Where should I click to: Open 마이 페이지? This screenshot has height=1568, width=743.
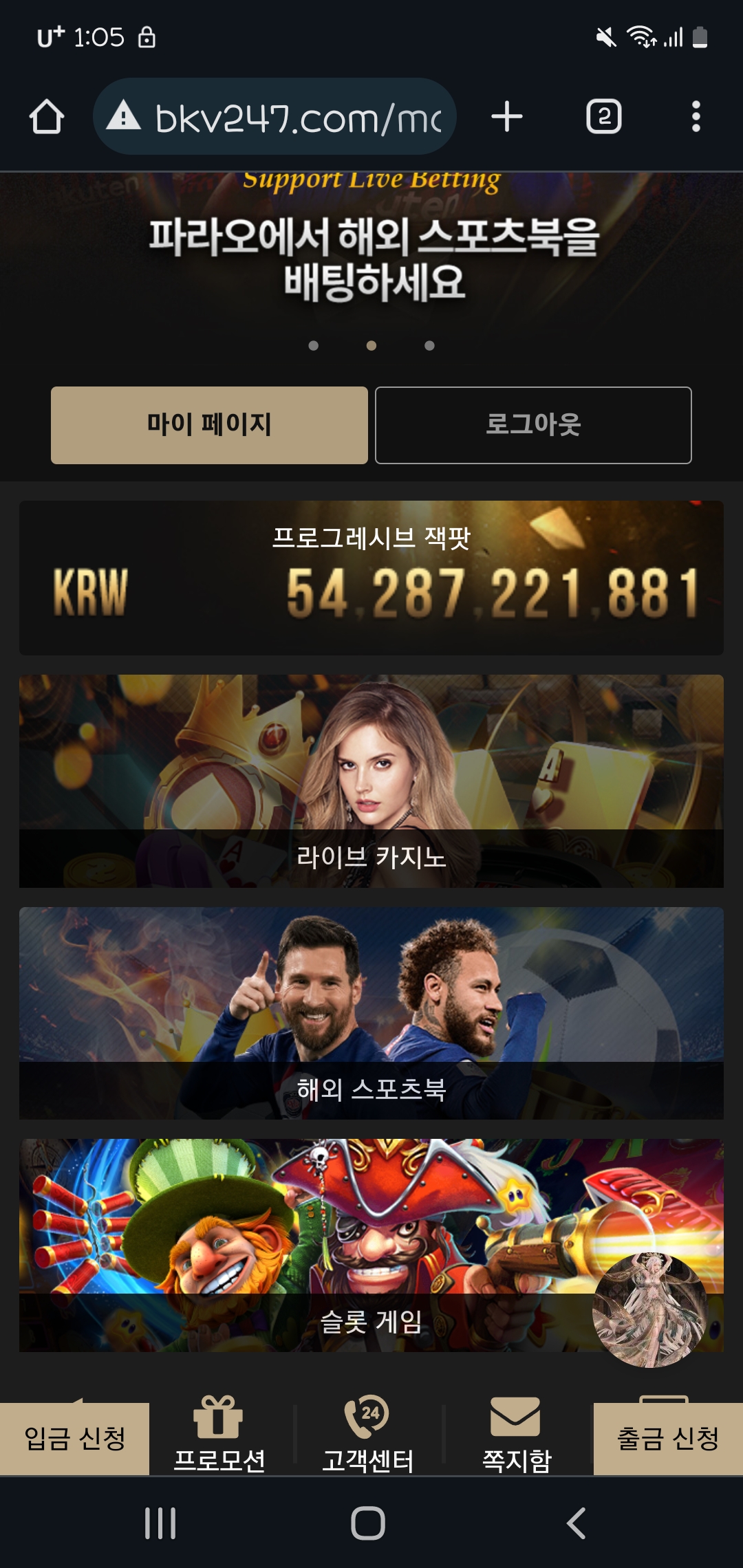tap(209, 425)
